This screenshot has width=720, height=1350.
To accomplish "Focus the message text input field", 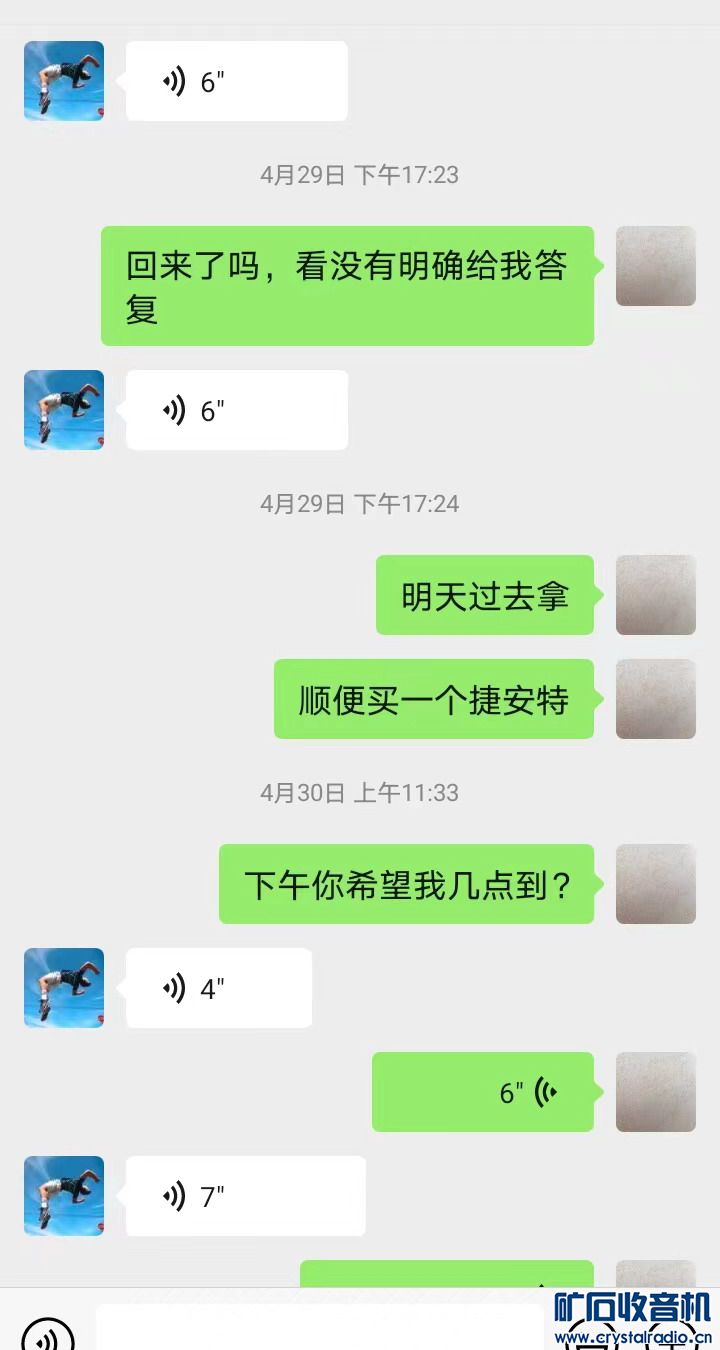I will click(320, 1330).
